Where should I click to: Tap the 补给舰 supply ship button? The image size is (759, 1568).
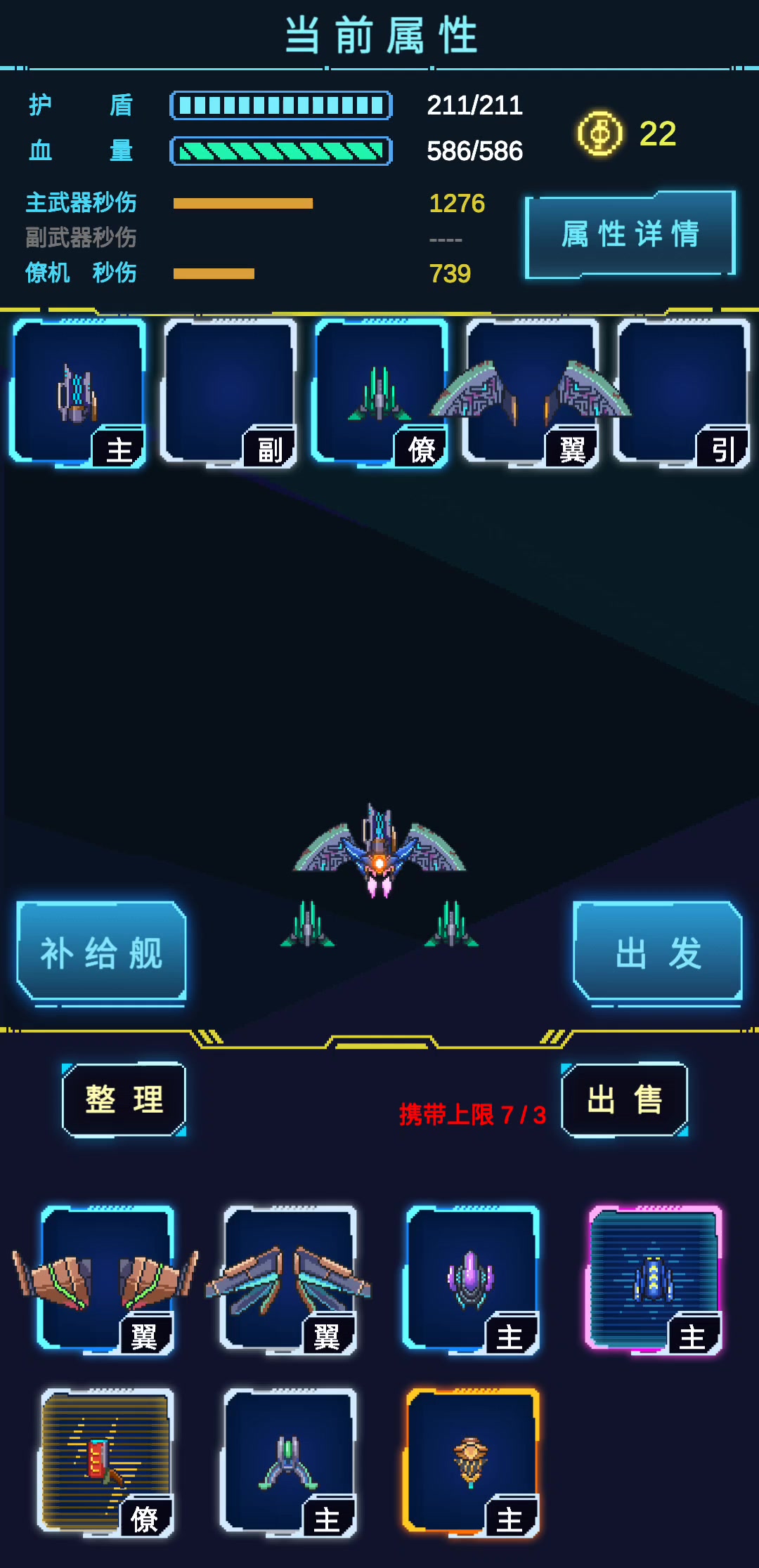[x=102, y=952]
